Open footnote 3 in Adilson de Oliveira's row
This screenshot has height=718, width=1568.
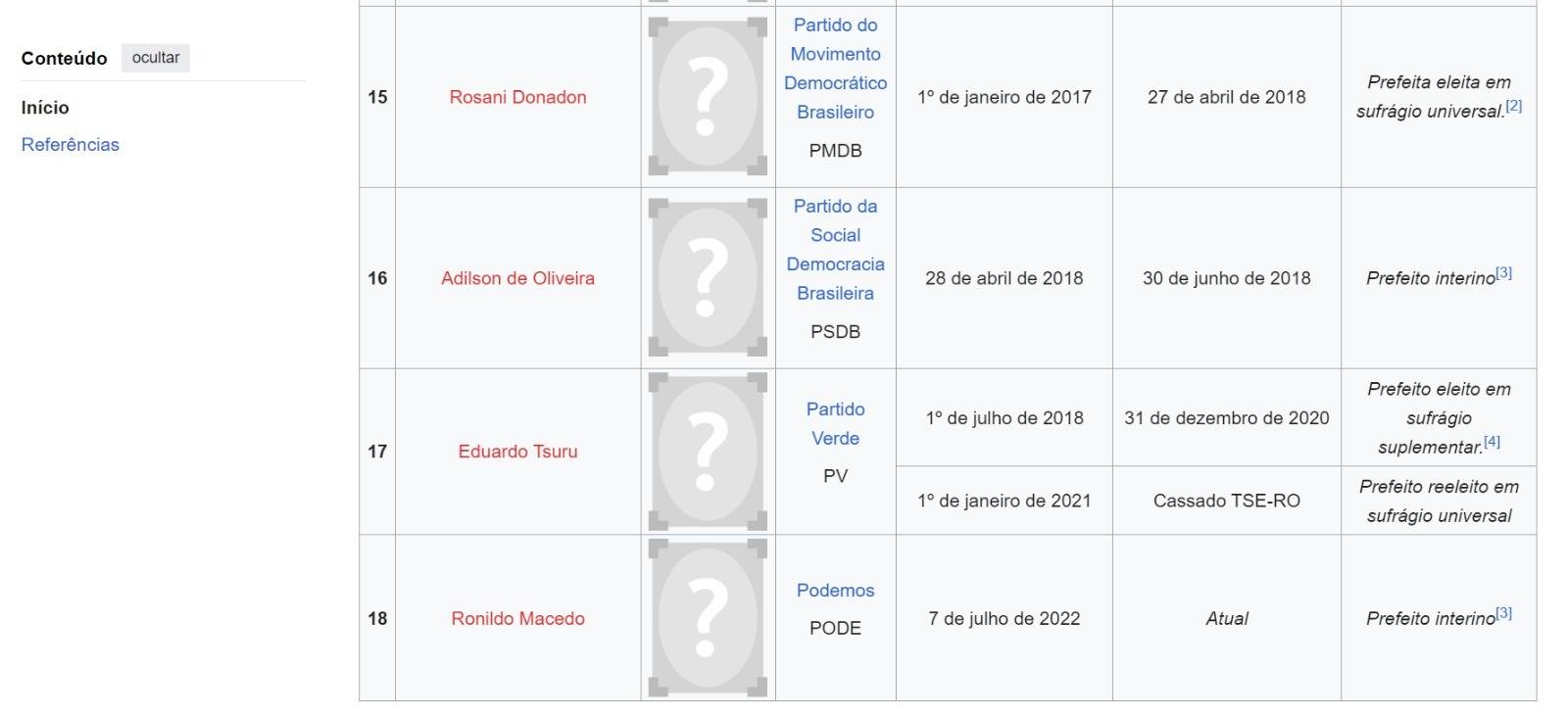(x=1503, y=273)
